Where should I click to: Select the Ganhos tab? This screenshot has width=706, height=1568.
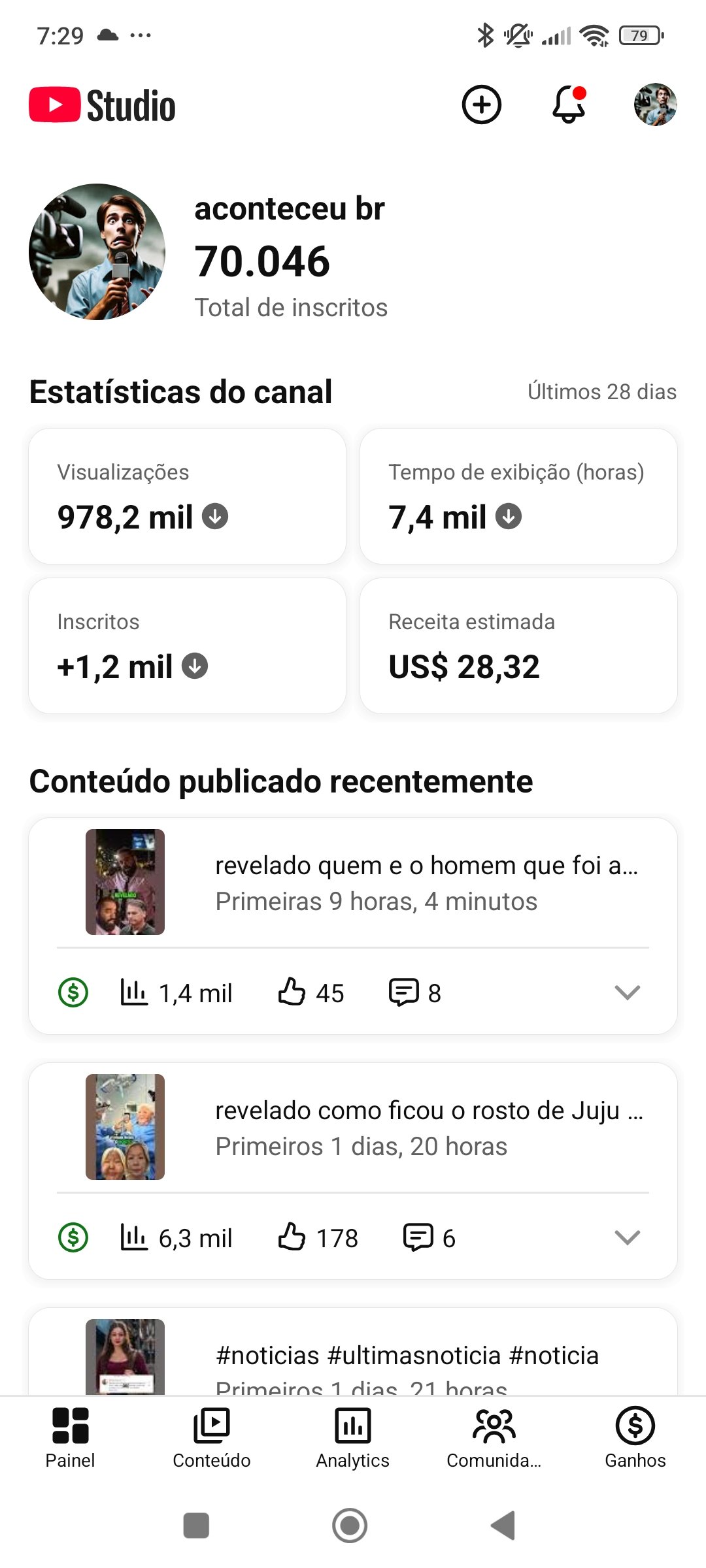pyautogui.click(x=635, y=1437)
